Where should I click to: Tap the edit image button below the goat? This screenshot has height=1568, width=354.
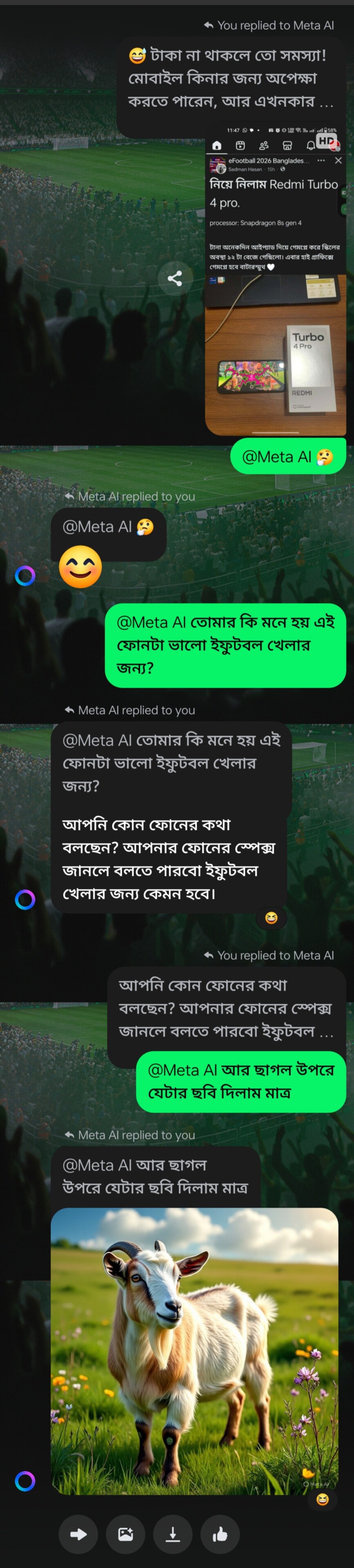pos(125,1535)
